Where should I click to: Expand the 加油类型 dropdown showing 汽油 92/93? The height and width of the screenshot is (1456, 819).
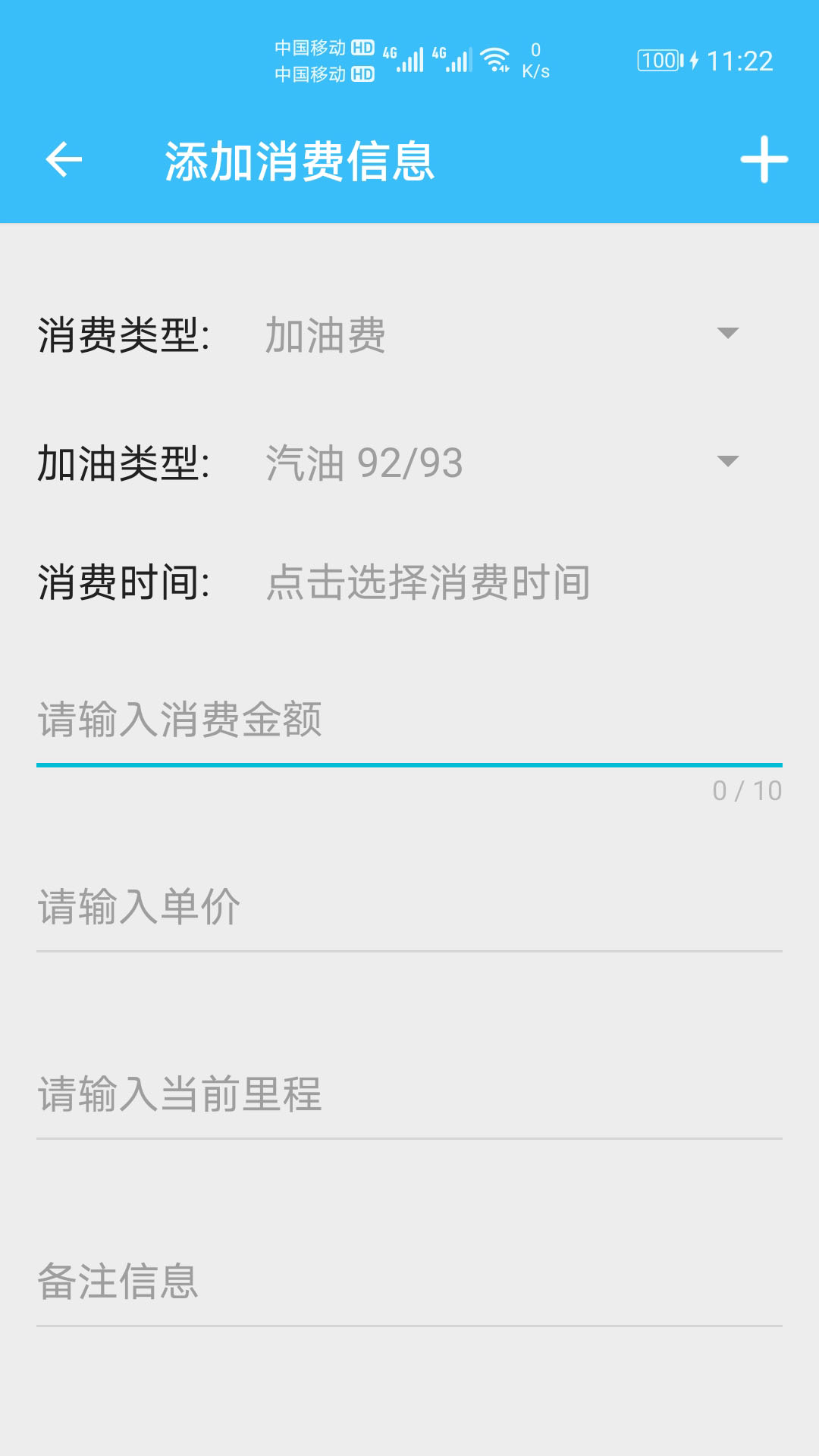pos(500,463)
